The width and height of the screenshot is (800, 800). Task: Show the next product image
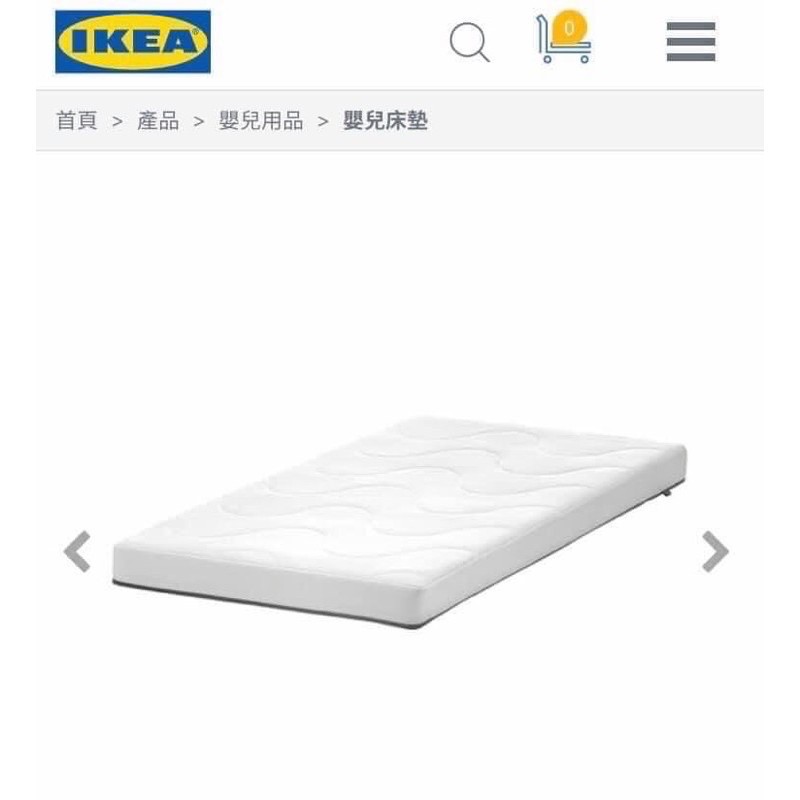714,551
